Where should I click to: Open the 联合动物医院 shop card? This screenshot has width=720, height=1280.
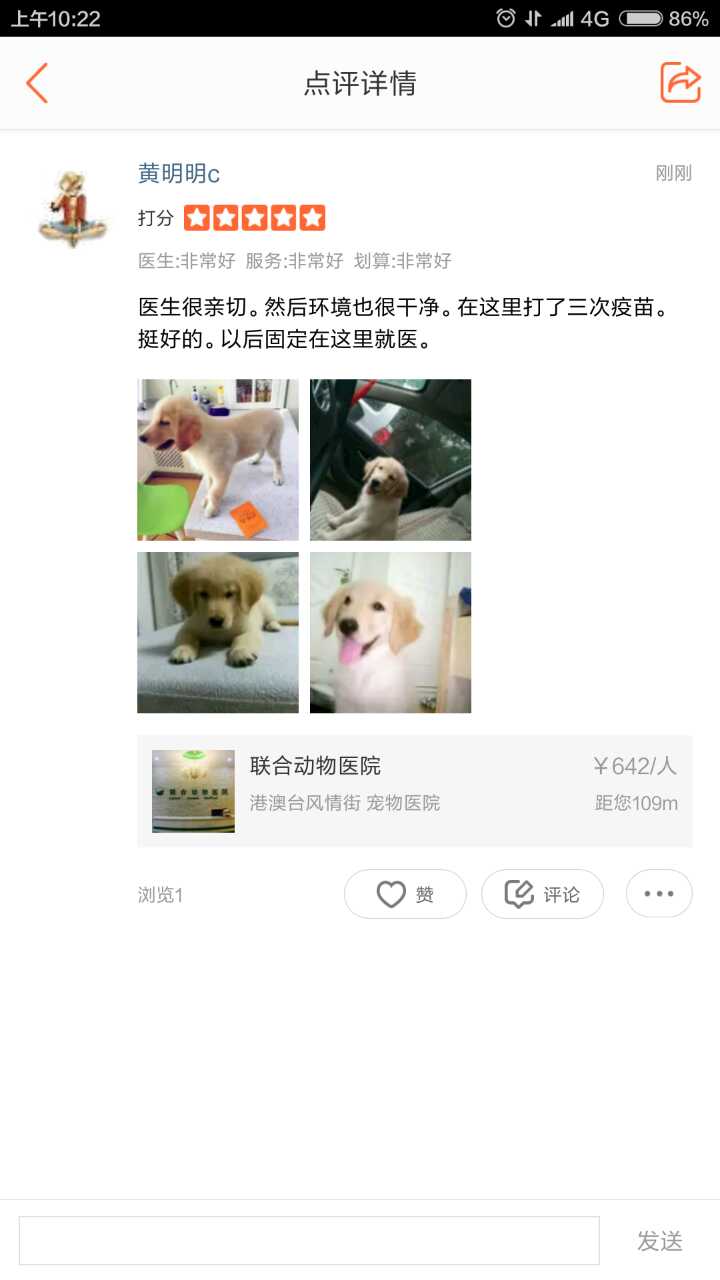[414, 791]
